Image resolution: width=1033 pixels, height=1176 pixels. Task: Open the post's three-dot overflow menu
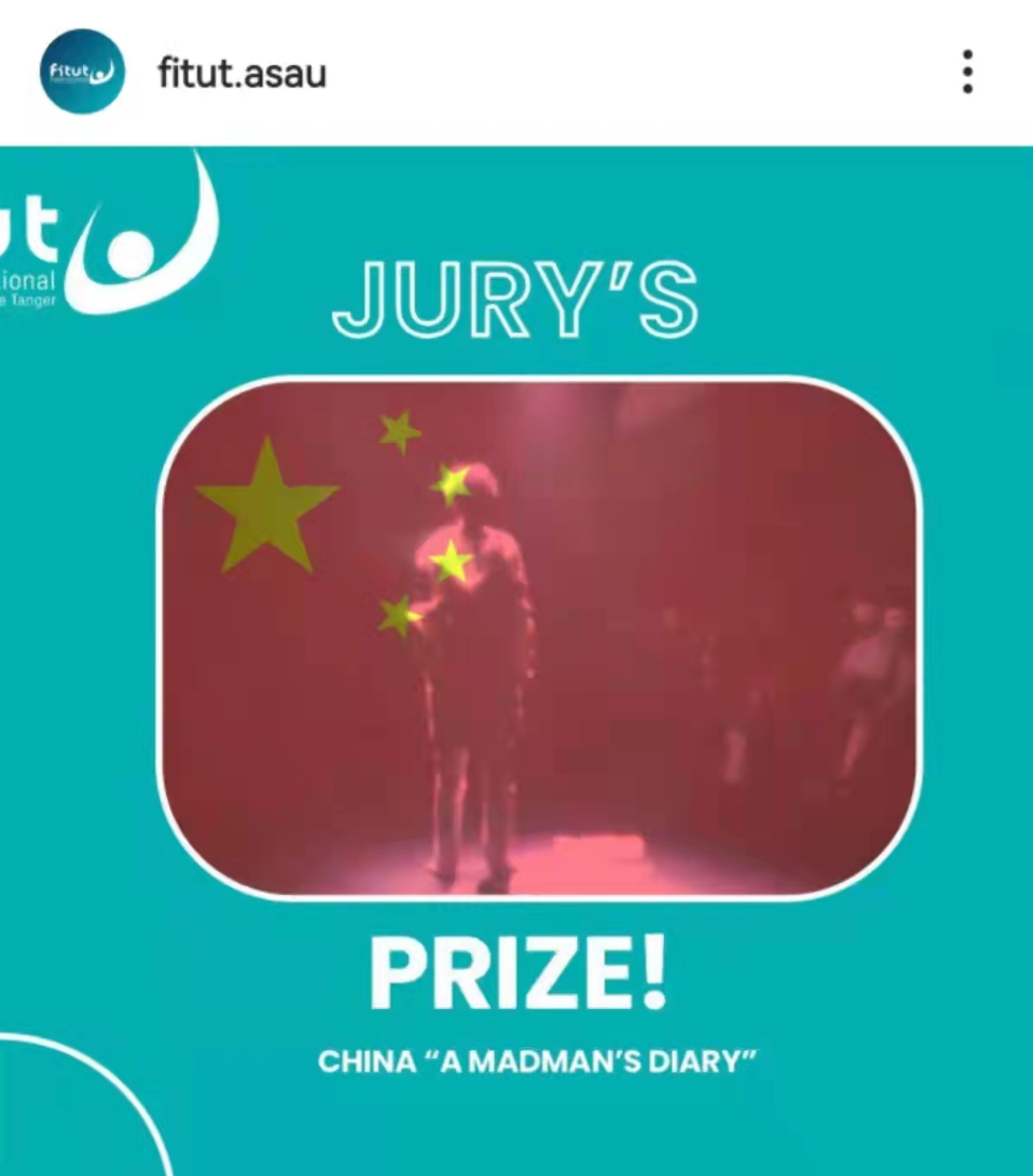click(967, 72)
